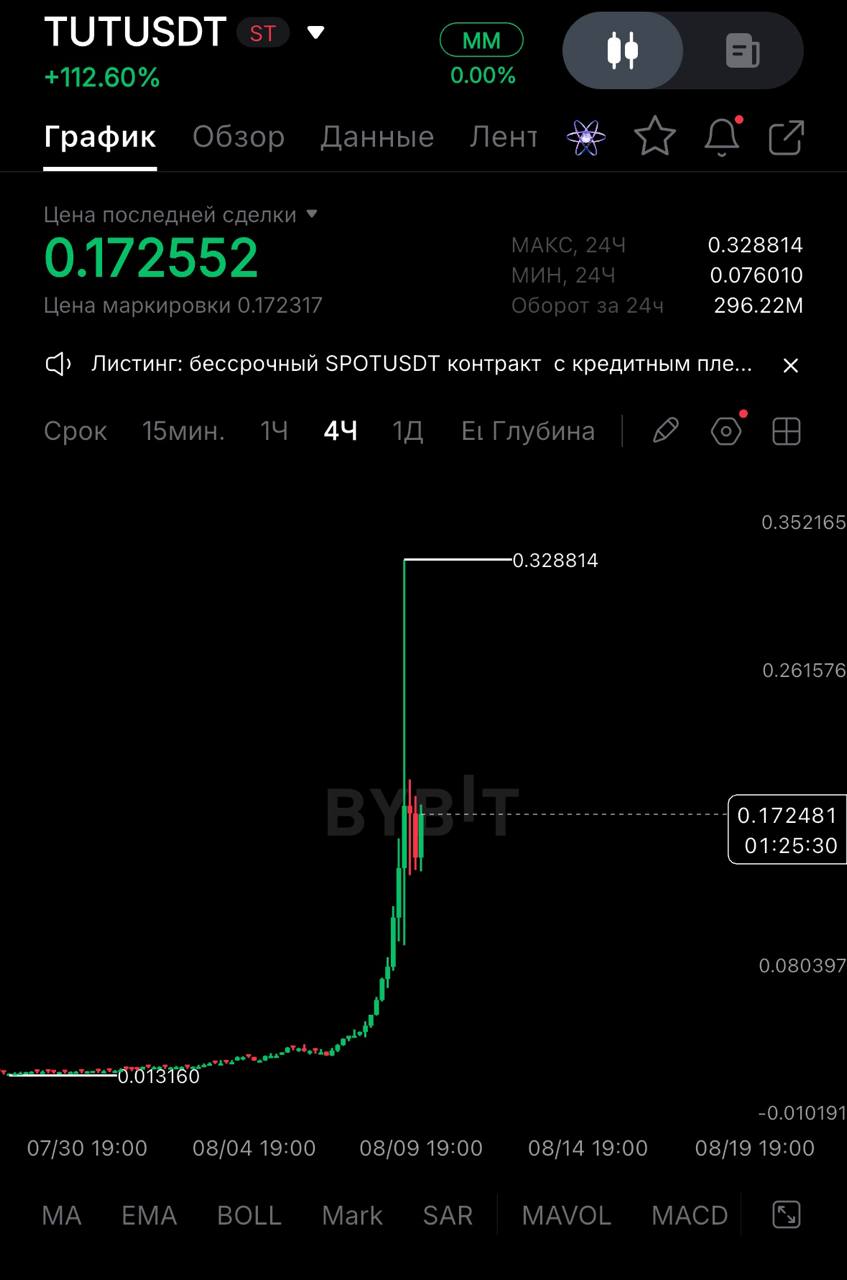The image size is (847, 1280).
Task: Open the chart layout grid icon
Action: pyautogui.click(x=787, y=431)
